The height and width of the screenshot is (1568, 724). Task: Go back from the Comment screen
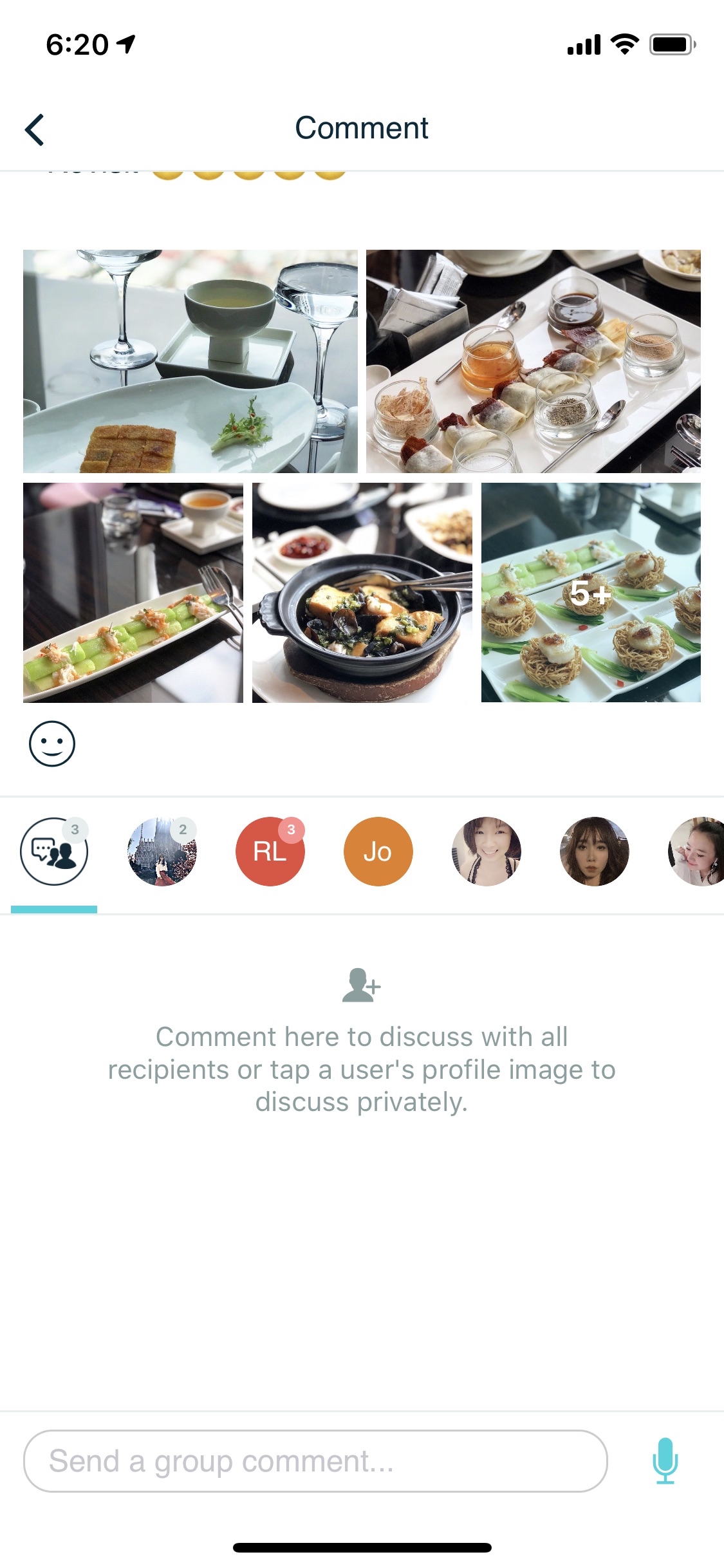(x=35, y=129)
